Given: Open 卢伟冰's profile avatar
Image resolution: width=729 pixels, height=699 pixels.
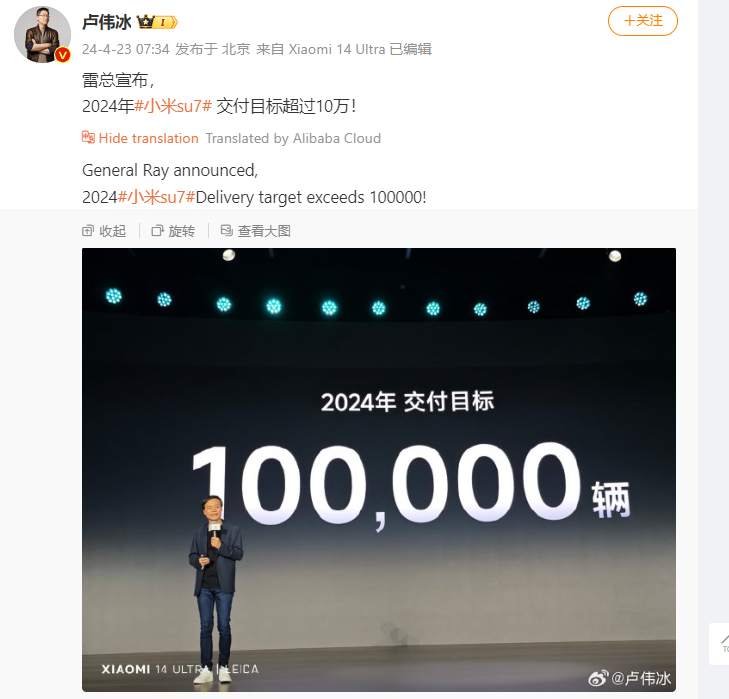Looking at the screenshot, I should (x=42, y=33).
